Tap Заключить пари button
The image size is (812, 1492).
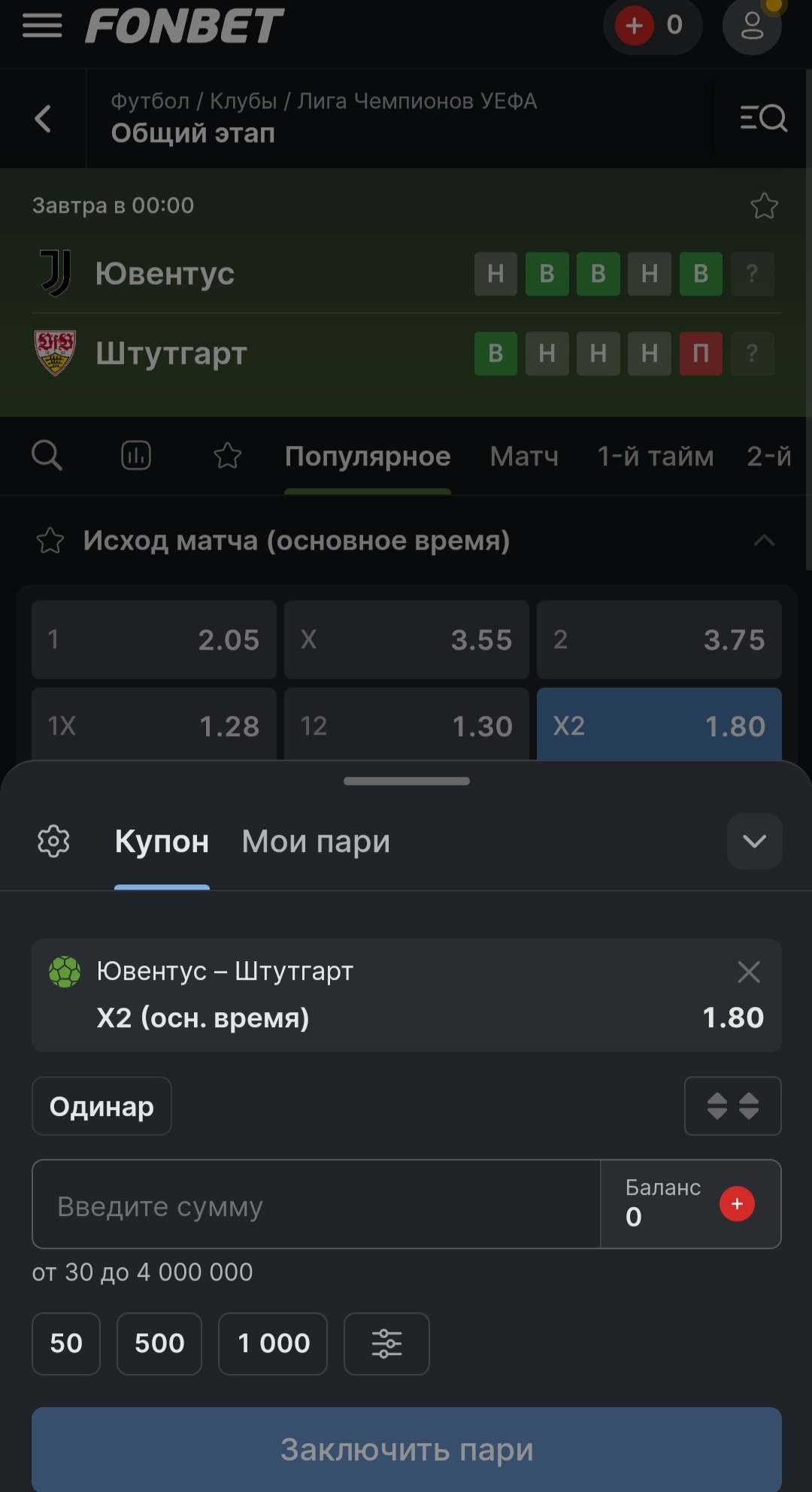coord(407,1449)
